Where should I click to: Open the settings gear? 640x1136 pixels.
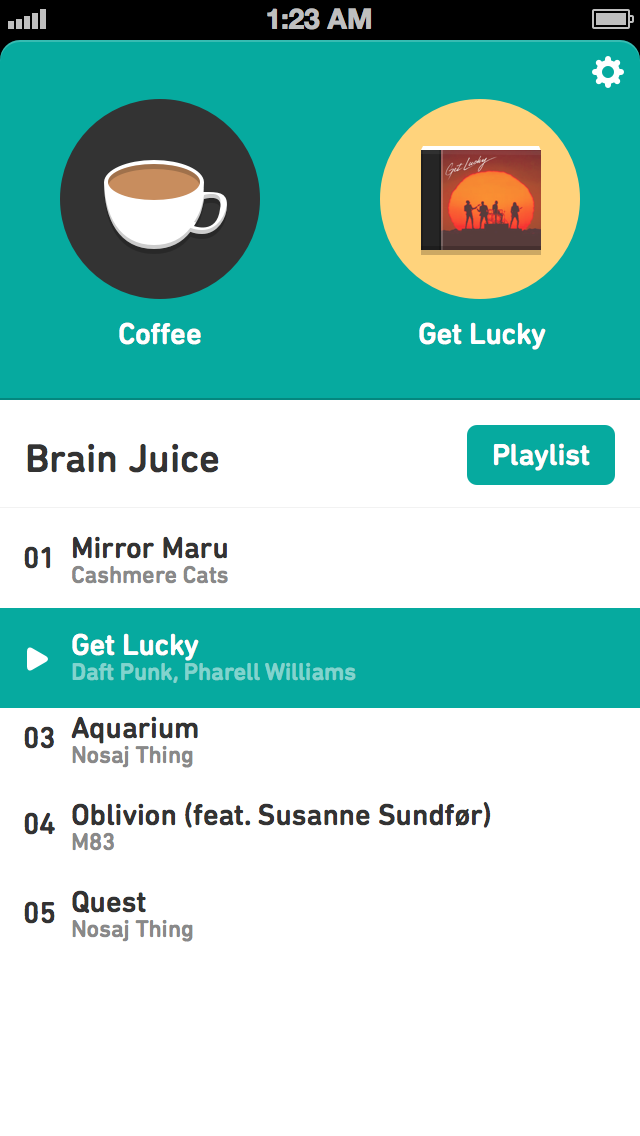pos(608,72)
